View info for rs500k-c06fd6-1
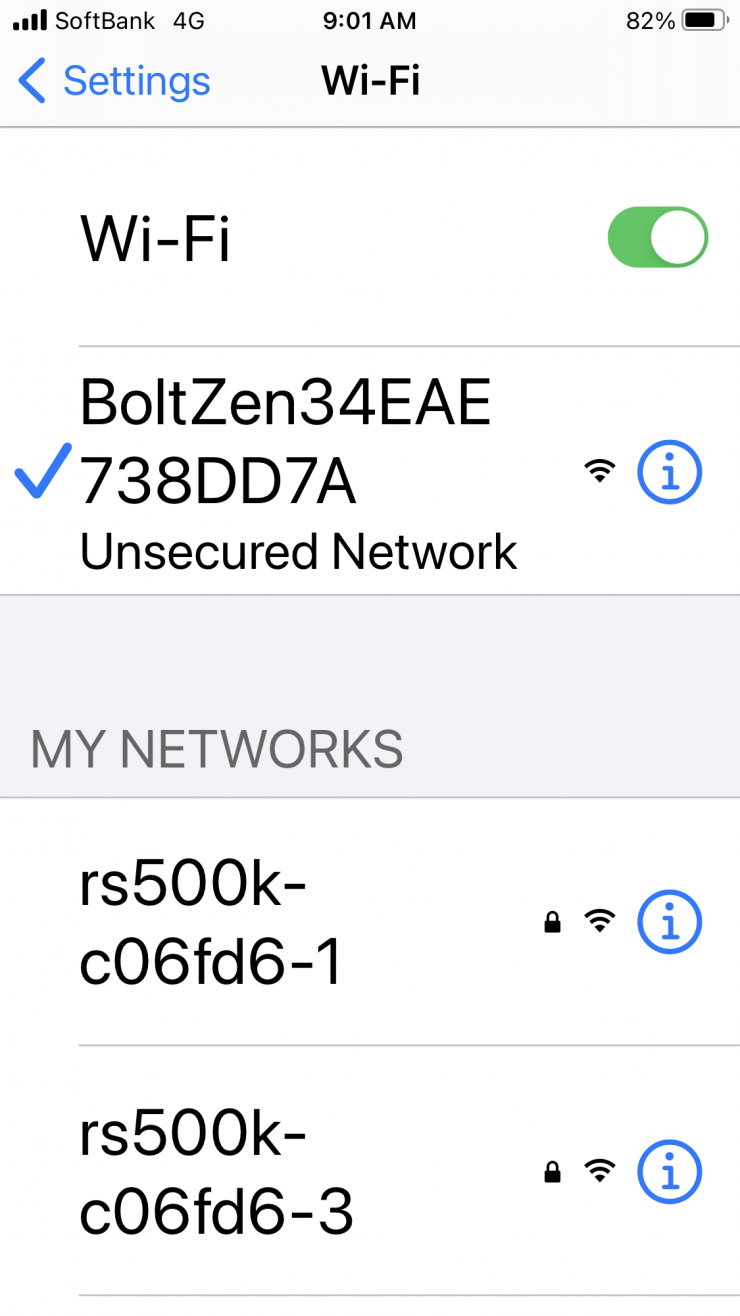 pos(669,921)
